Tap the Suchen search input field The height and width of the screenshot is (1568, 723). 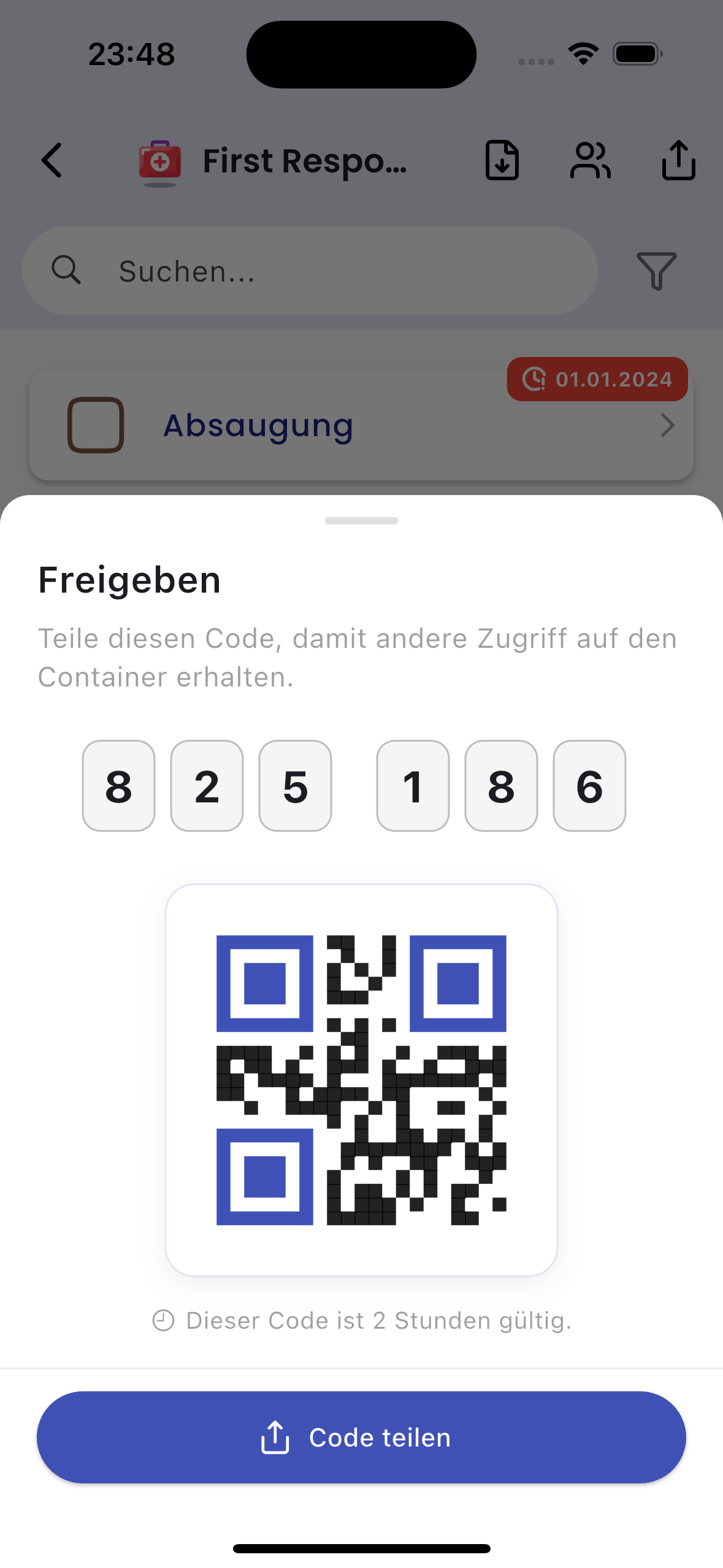[x=307, y=271]
